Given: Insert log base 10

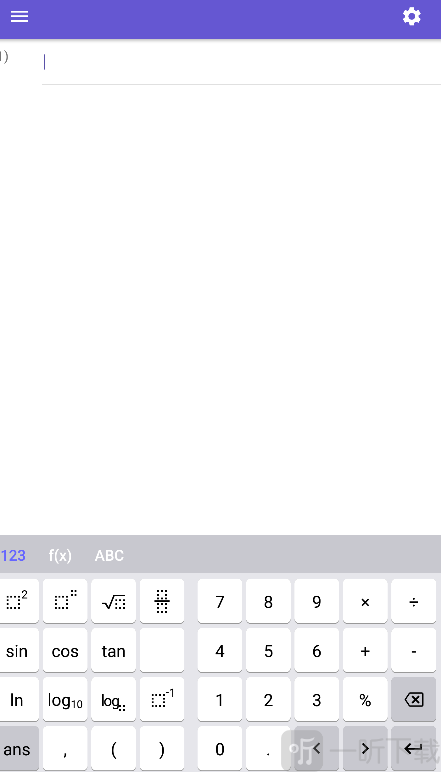Looking at the screenshot, I should (x=65, y=699).
